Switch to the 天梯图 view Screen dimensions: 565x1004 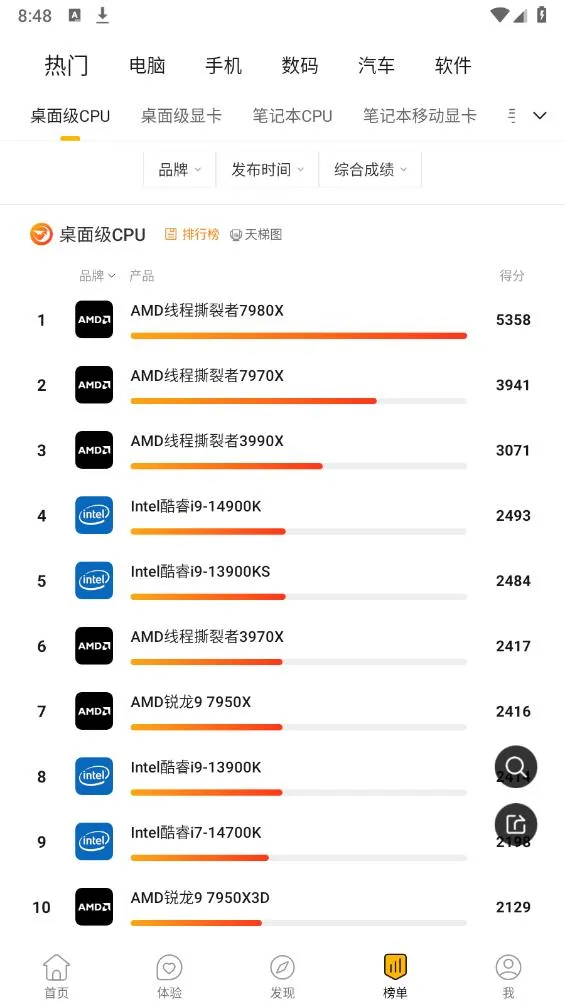tap(256, 234)
